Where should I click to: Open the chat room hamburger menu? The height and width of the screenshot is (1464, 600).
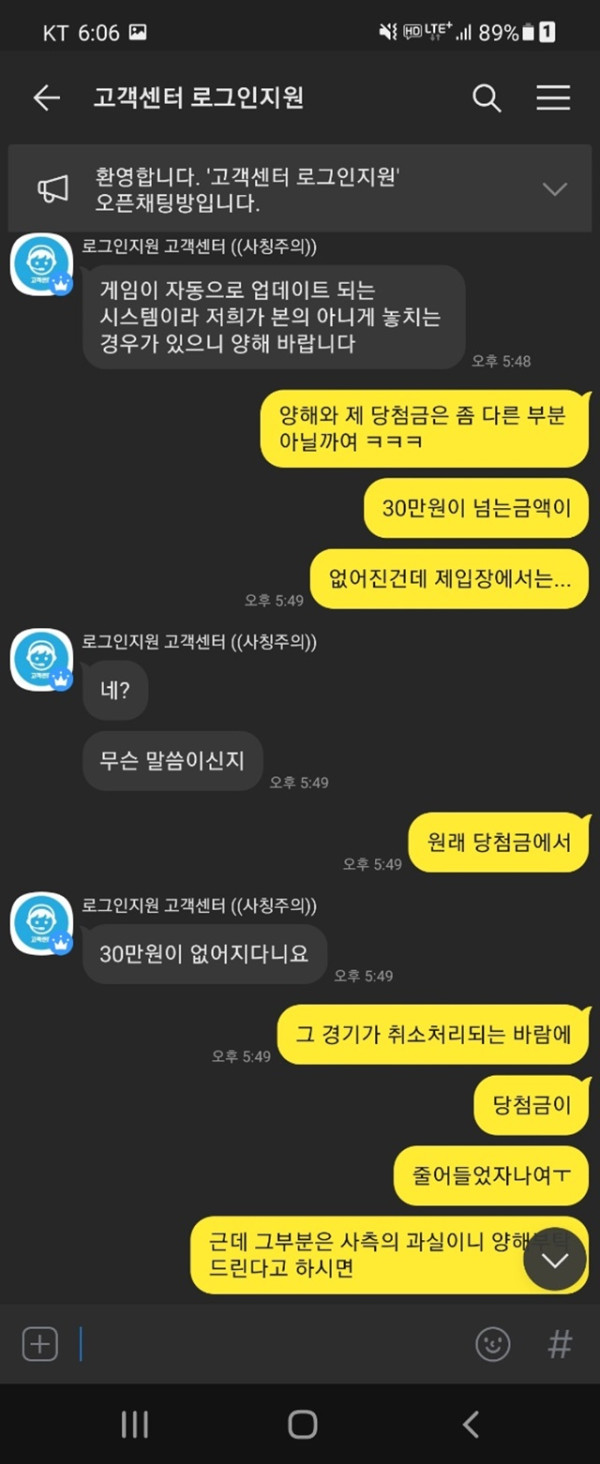[x=553, y=97]
